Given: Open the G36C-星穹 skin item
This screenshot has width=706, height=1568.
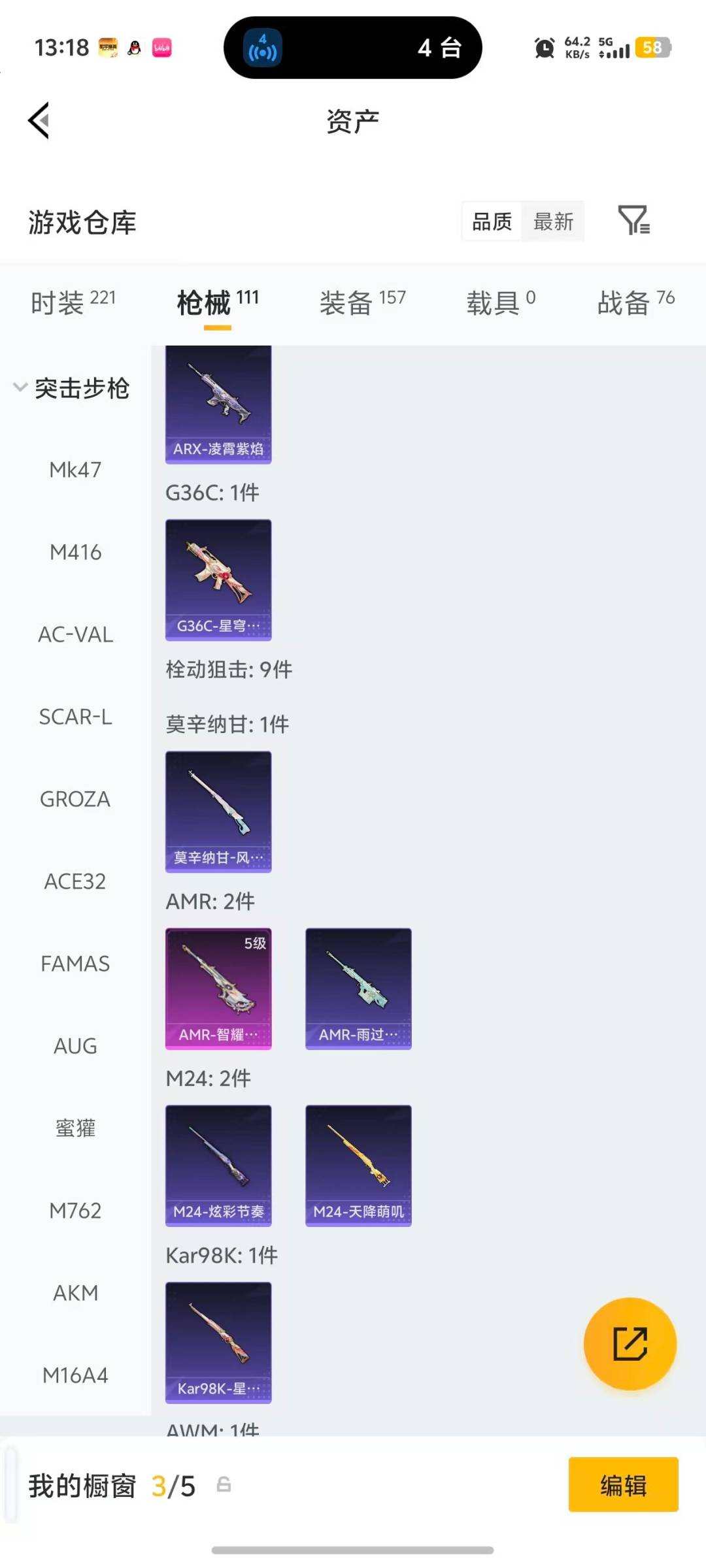Looking at the screenshot, I should (218, 578).
